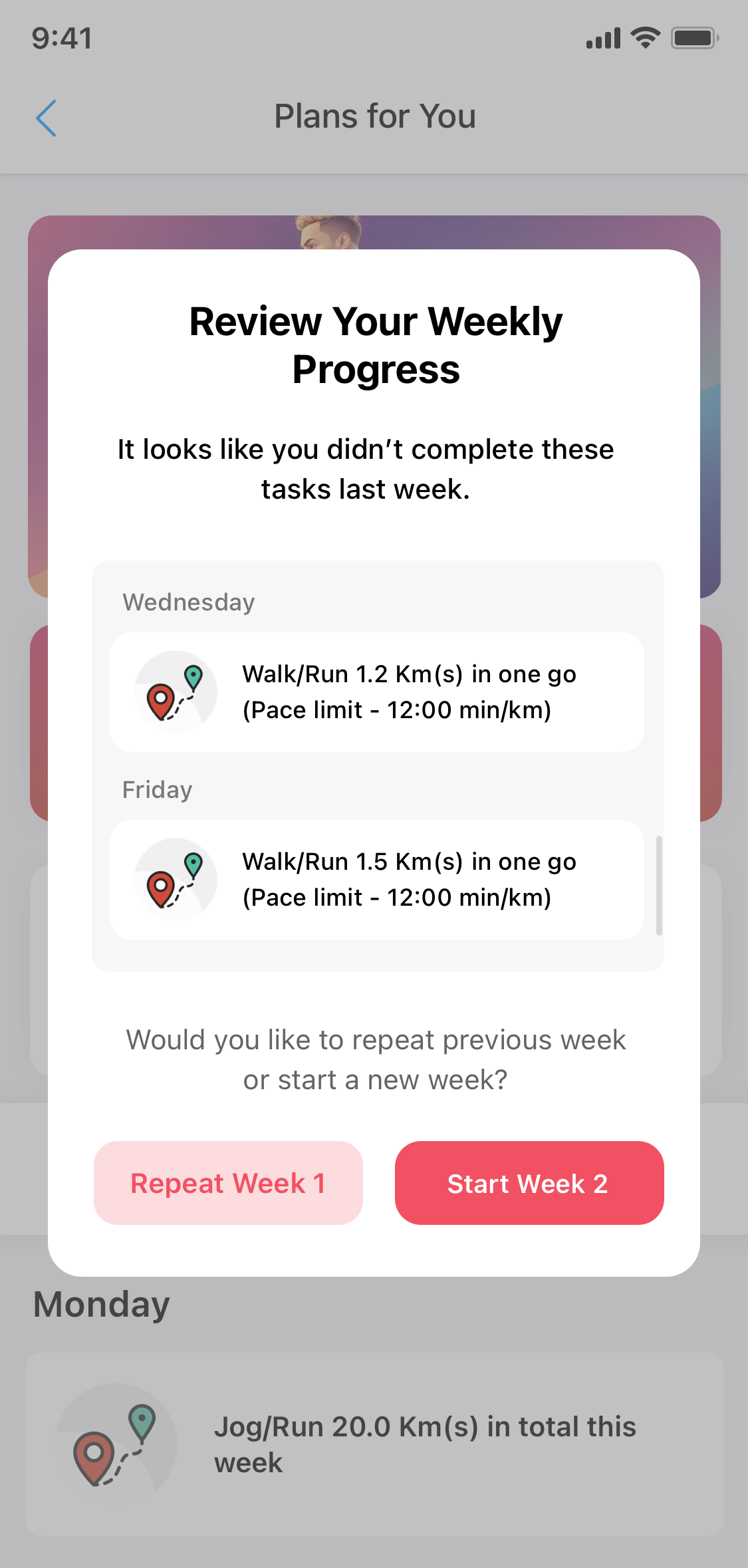The width and height of the screenshot is (748, 1568).
Task: Tap Repeat Week 1 button
Action: tap(228, 1183)
